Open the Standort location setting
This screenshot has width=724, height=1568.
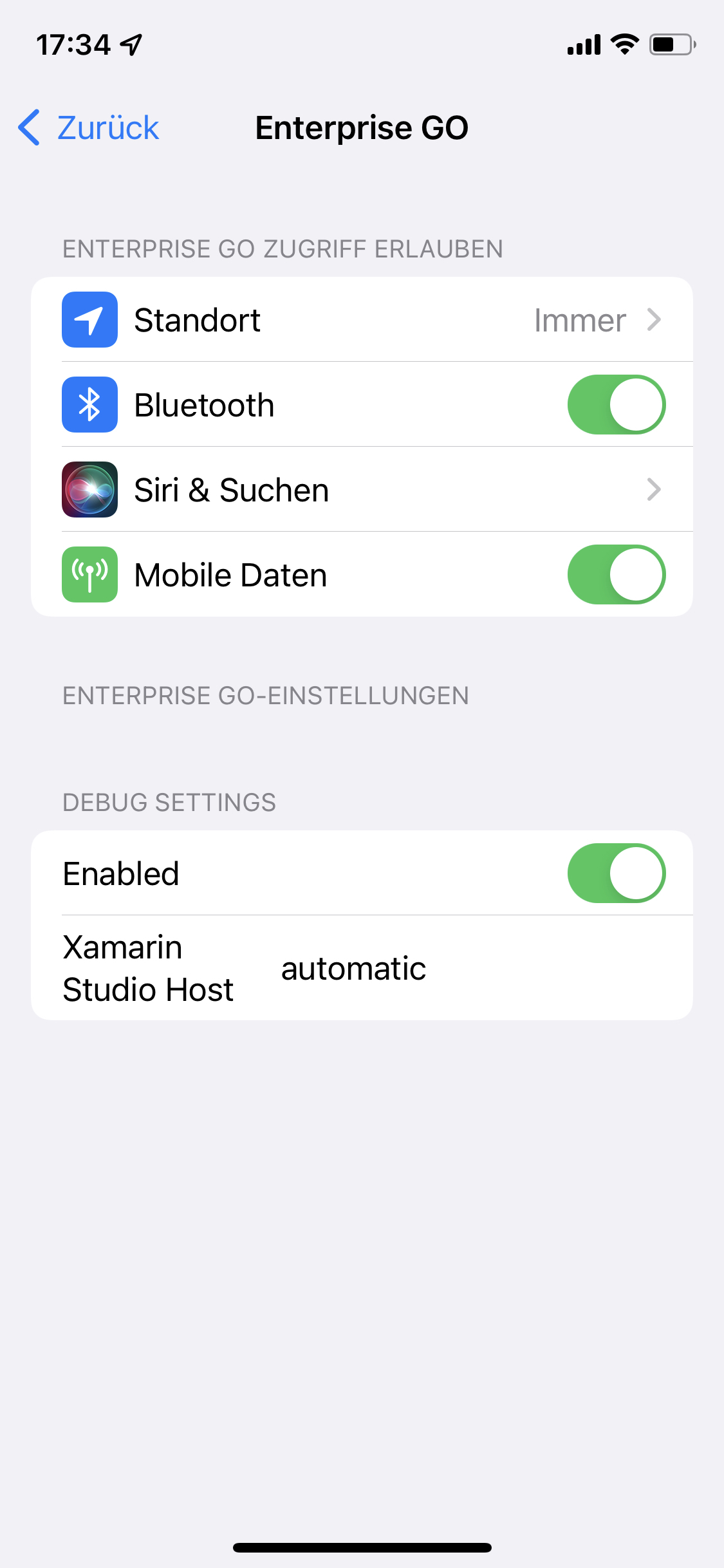pyautogui.click(x=362, y=320)
